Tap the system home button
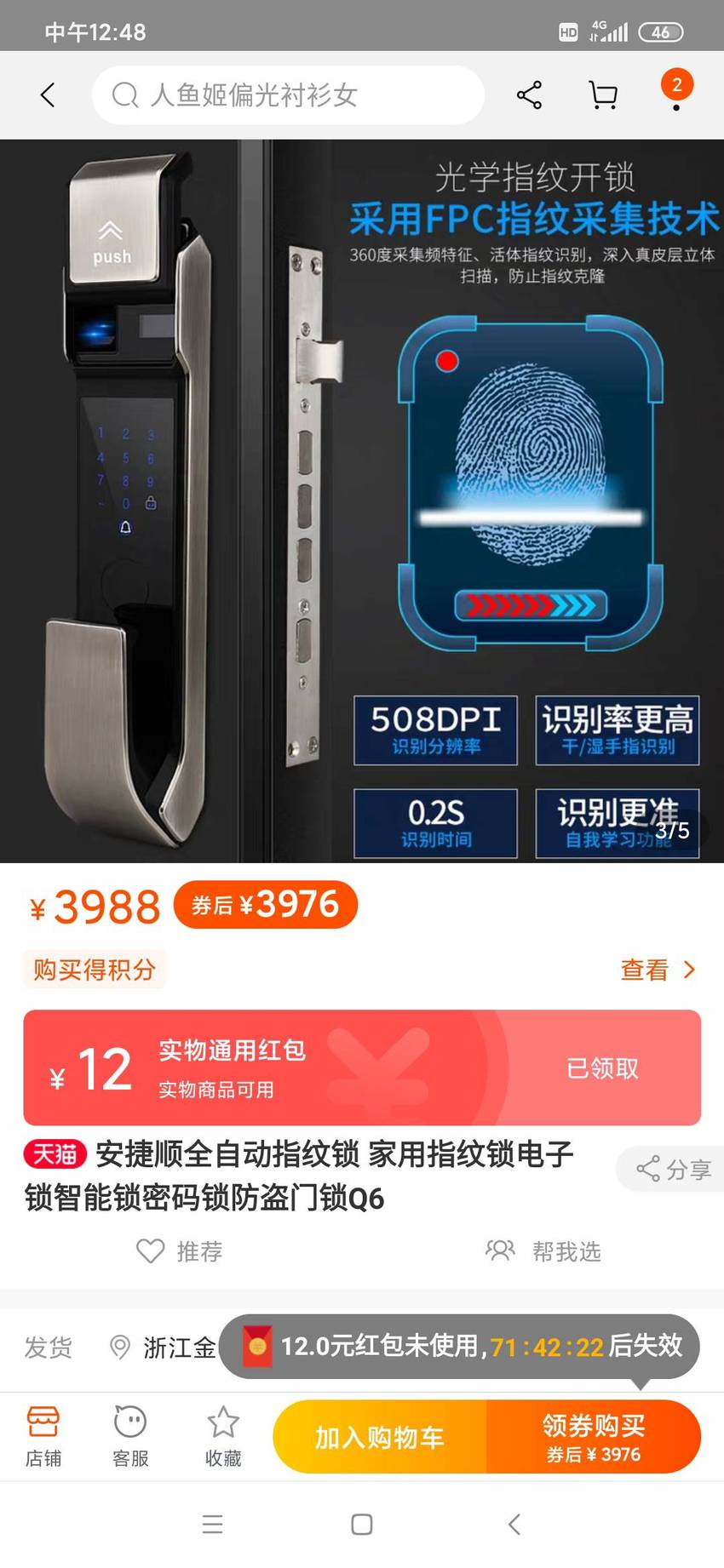Viewport: 724px width, 1568px height. click(362, 1524)
